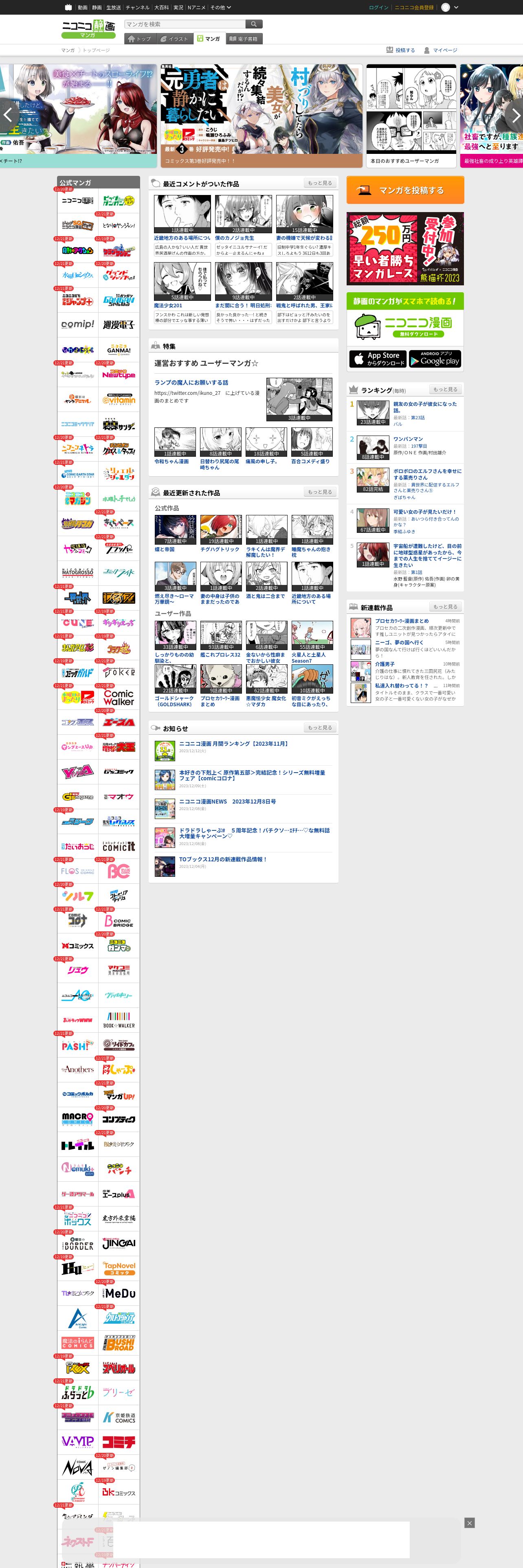Open もっと見る for 最近コメントがついた作品

(x=320, y=183)
